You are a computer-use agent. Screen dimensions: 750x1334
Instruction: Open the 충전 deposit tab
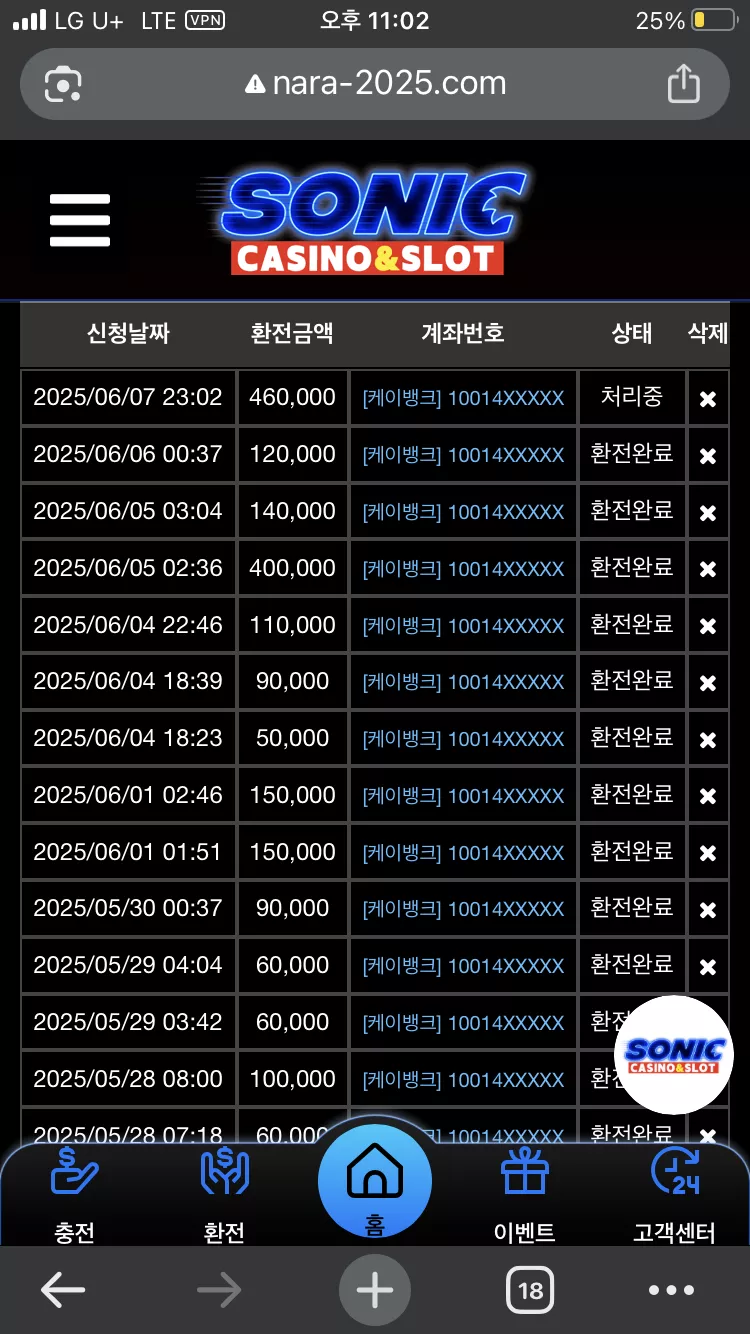(x=75, y=1195)
